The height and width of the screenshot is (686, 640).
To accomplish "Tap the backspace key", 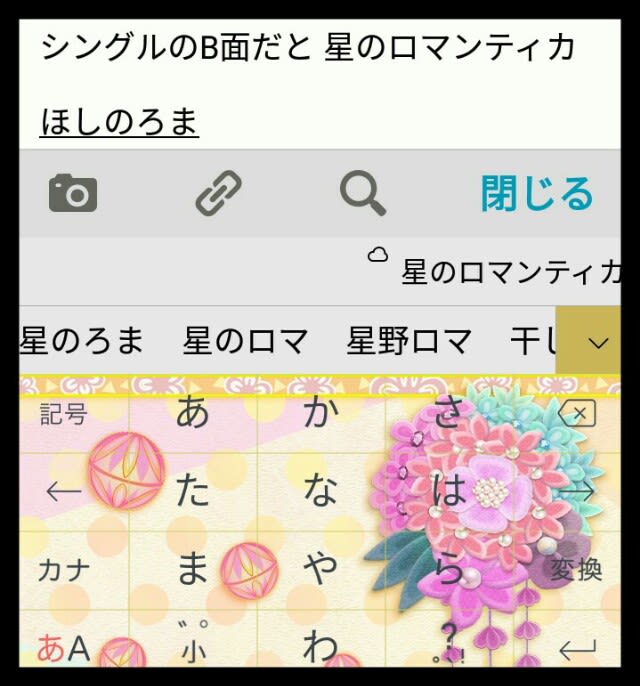I will pos(577,413).
